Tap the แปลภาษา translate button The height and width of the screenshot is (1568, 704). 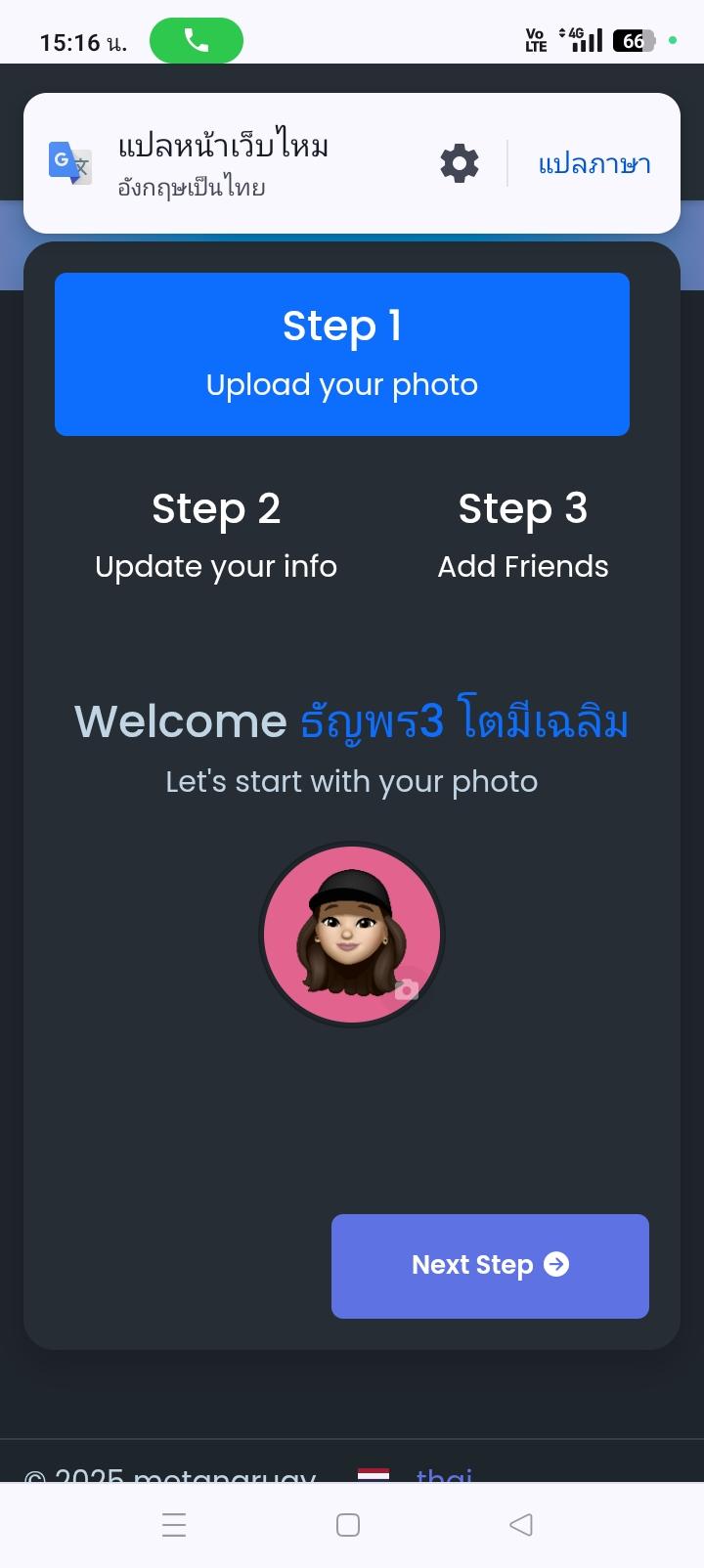tap(594, 164)
